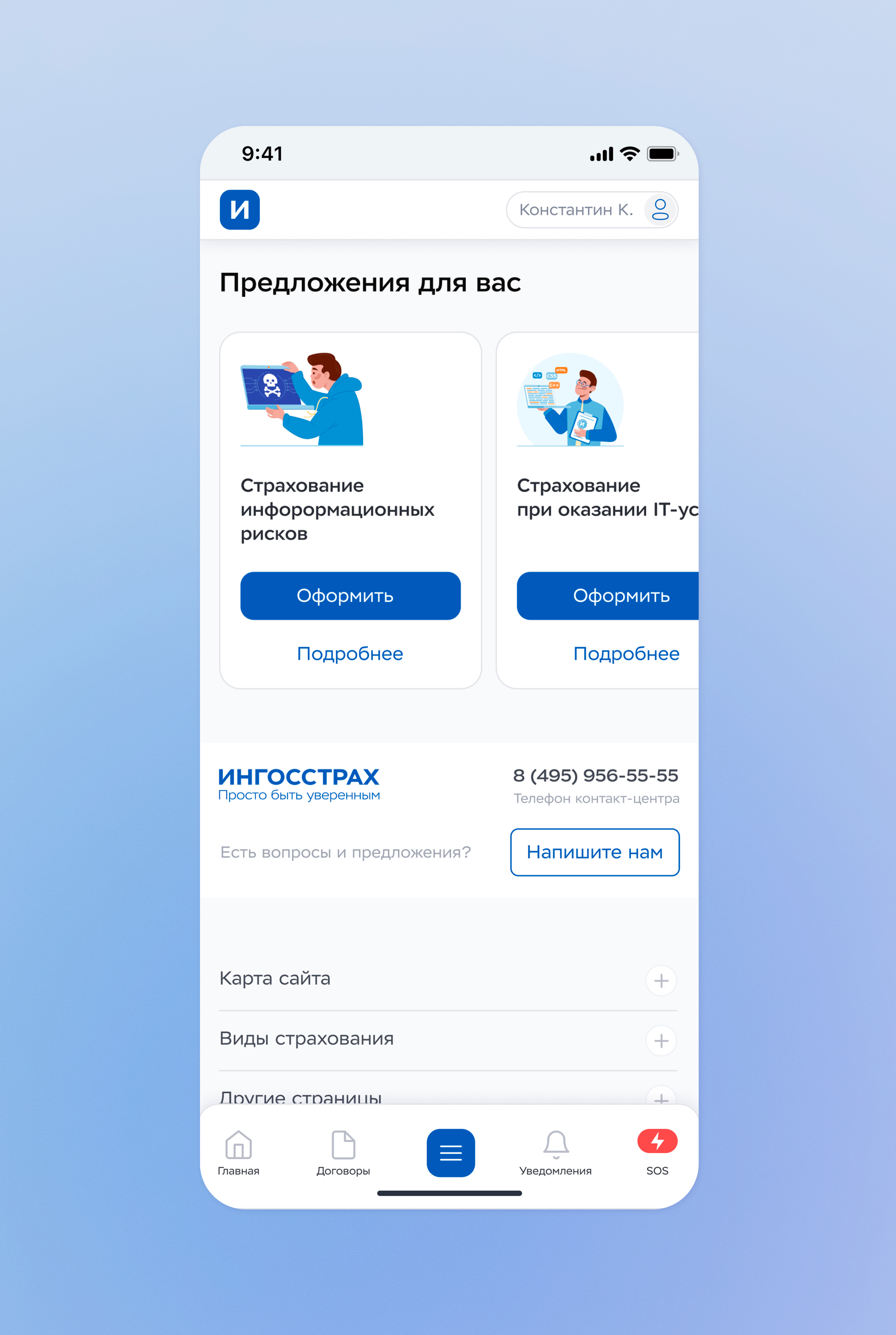This screenshot has width=896, height=1335.
Task: Tap the blue И logo icon
Action: click(239, 210)
